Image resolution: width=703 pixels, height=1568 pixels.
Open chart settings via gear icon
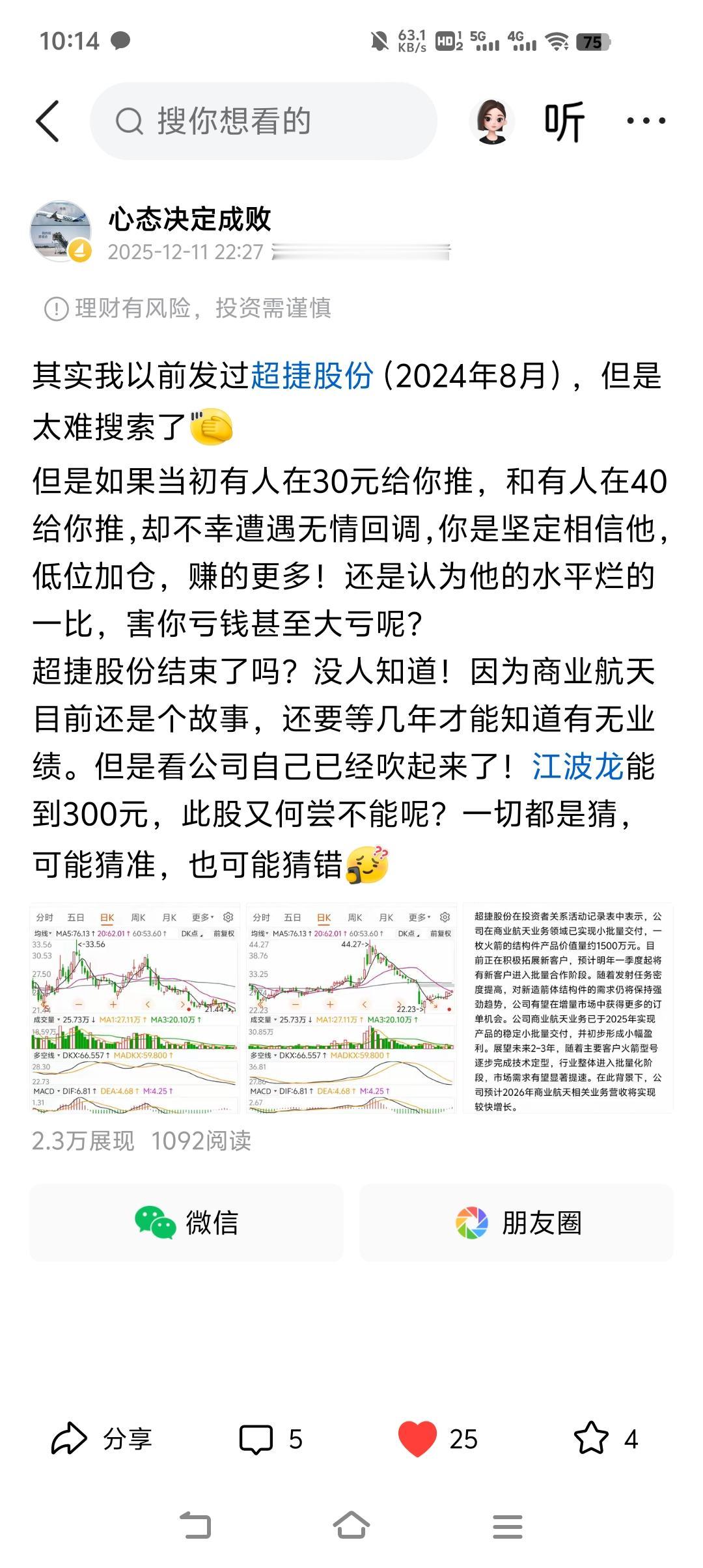[x=229, y=916]
